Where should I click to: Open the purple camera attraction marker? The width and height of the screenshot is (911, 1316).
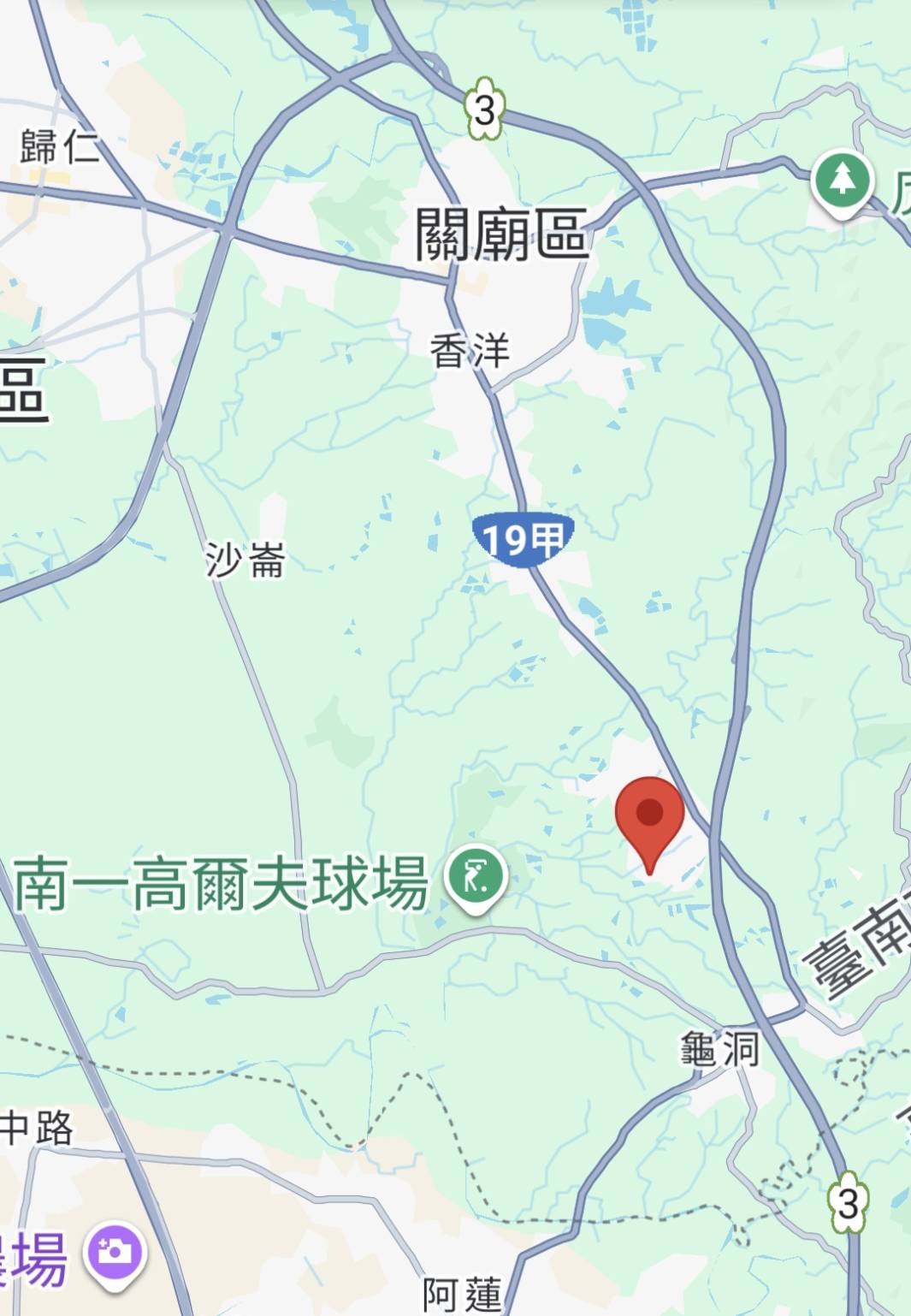click(x=115, y=1254)
